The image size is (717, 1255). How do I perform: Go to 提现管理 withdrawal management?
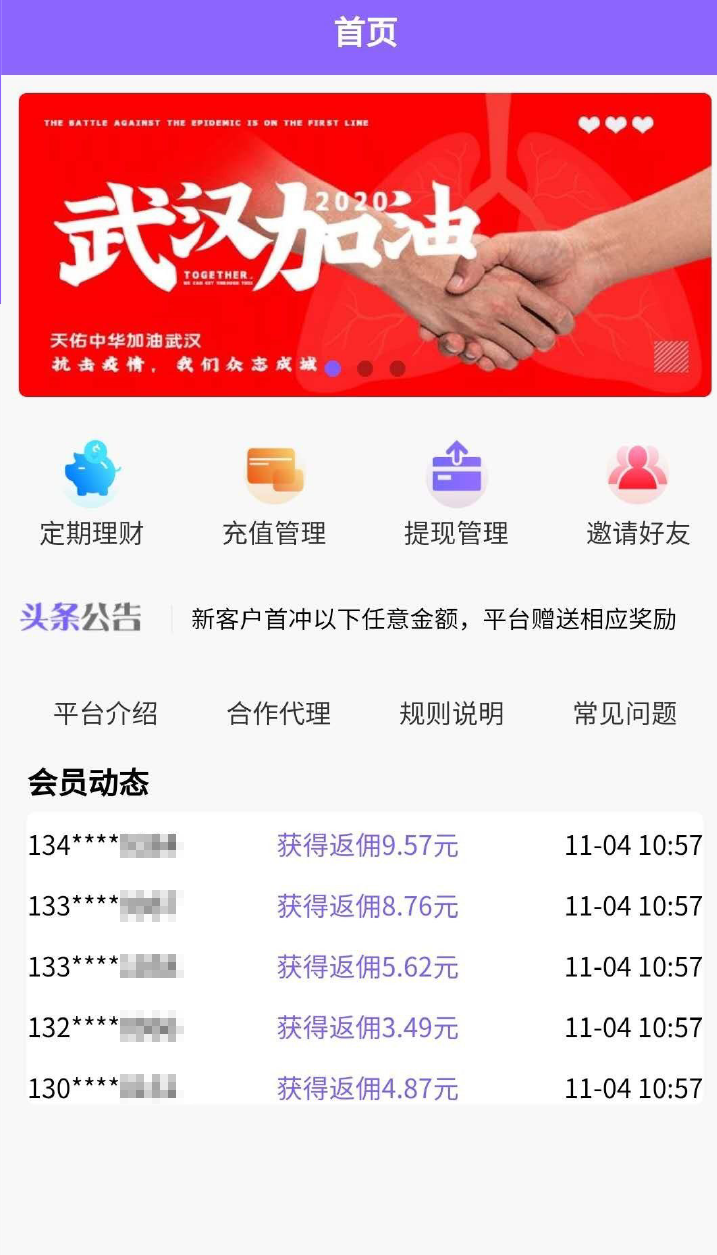coord(456,493)
